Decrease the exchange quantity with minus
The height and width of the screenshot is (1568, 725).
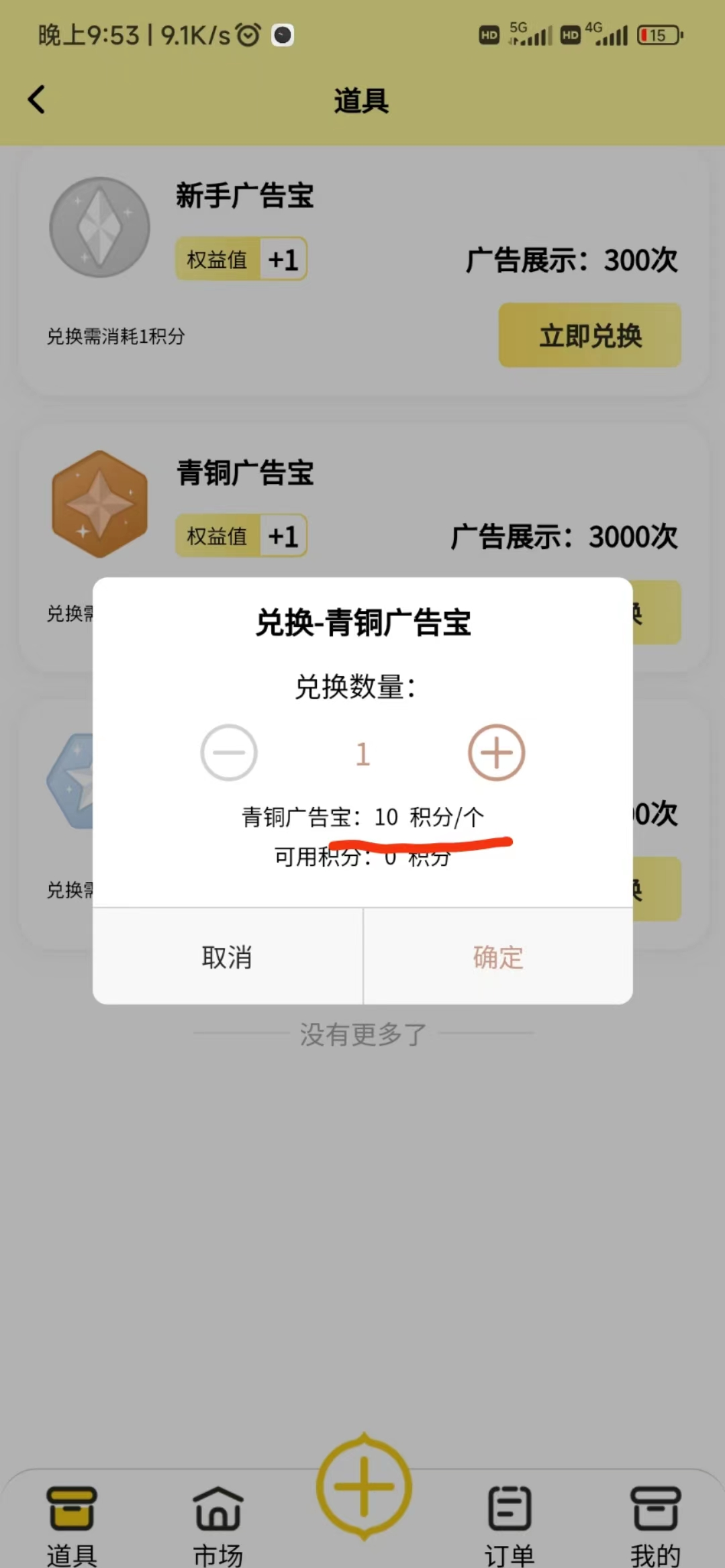tap(229, 752)
